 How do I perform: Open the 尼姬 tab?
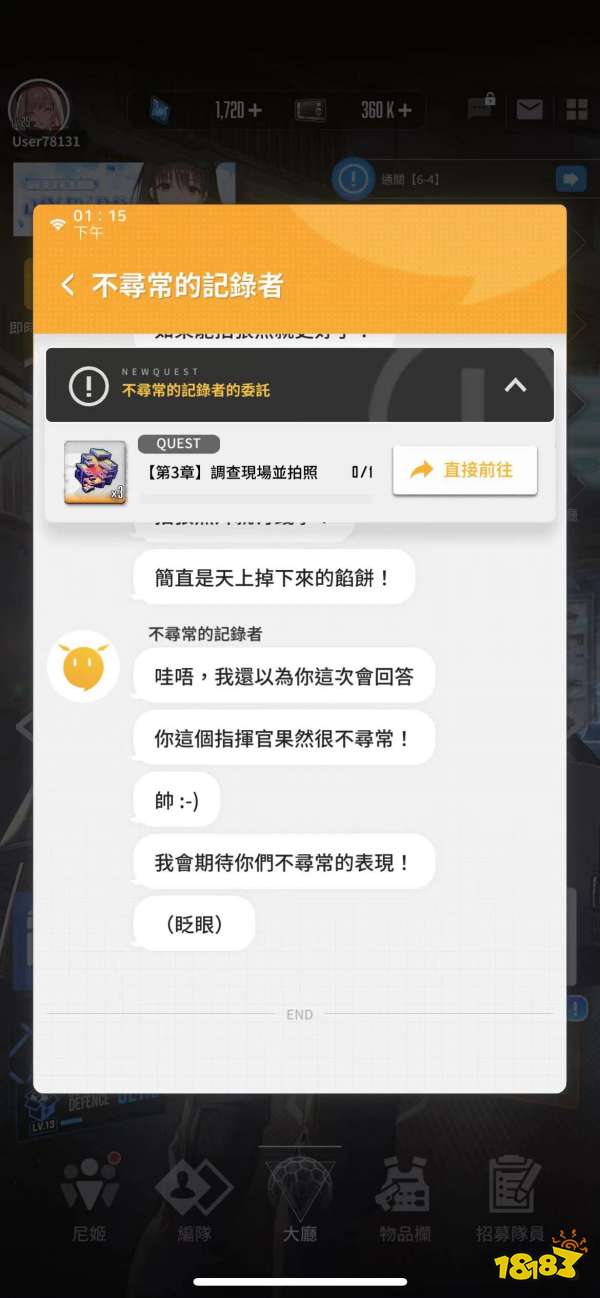pyautogui.click(x=90, y=1200)
